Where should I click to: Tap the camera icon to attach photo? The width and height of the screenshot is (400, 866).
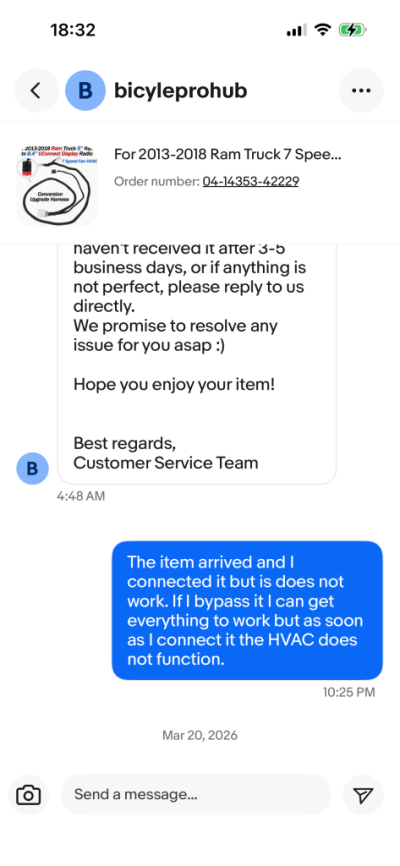click(28, 795)
